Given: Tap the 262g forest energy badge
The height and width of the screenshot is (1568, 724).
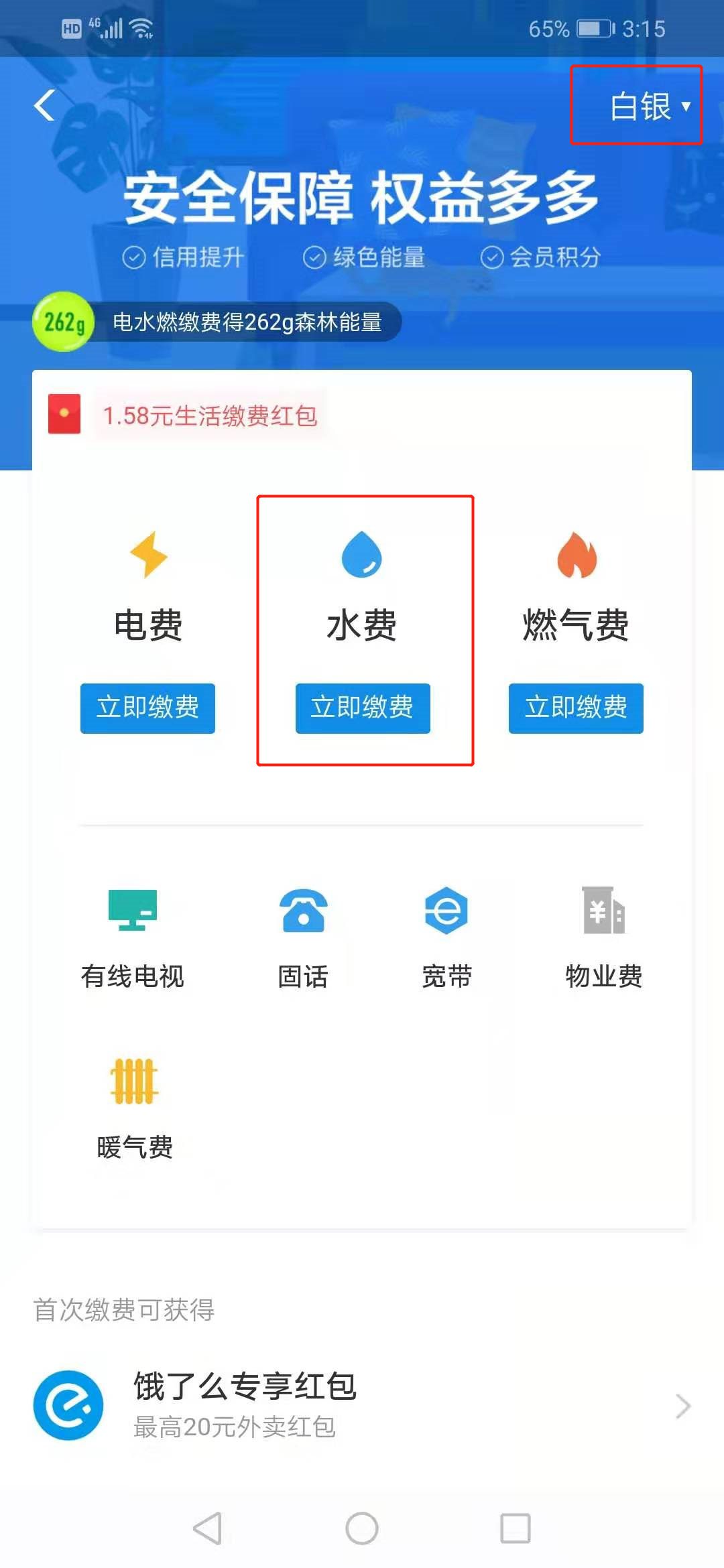Looking at the screenshot, I should point(62,322).
